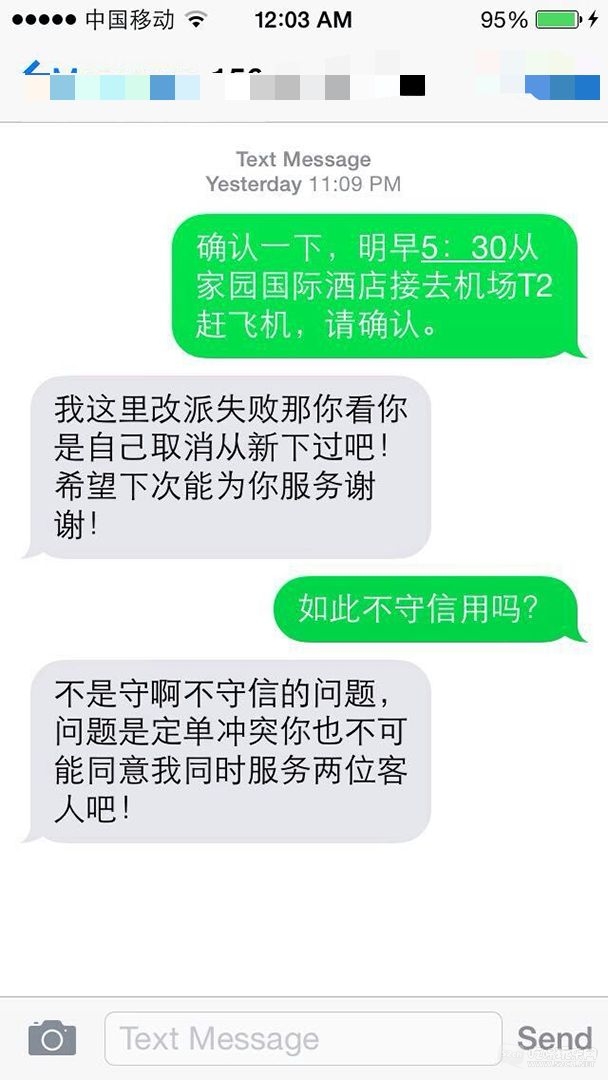Tap the Send button
The height and width of the screenshot is (1080, 608).
[554, 1039]
